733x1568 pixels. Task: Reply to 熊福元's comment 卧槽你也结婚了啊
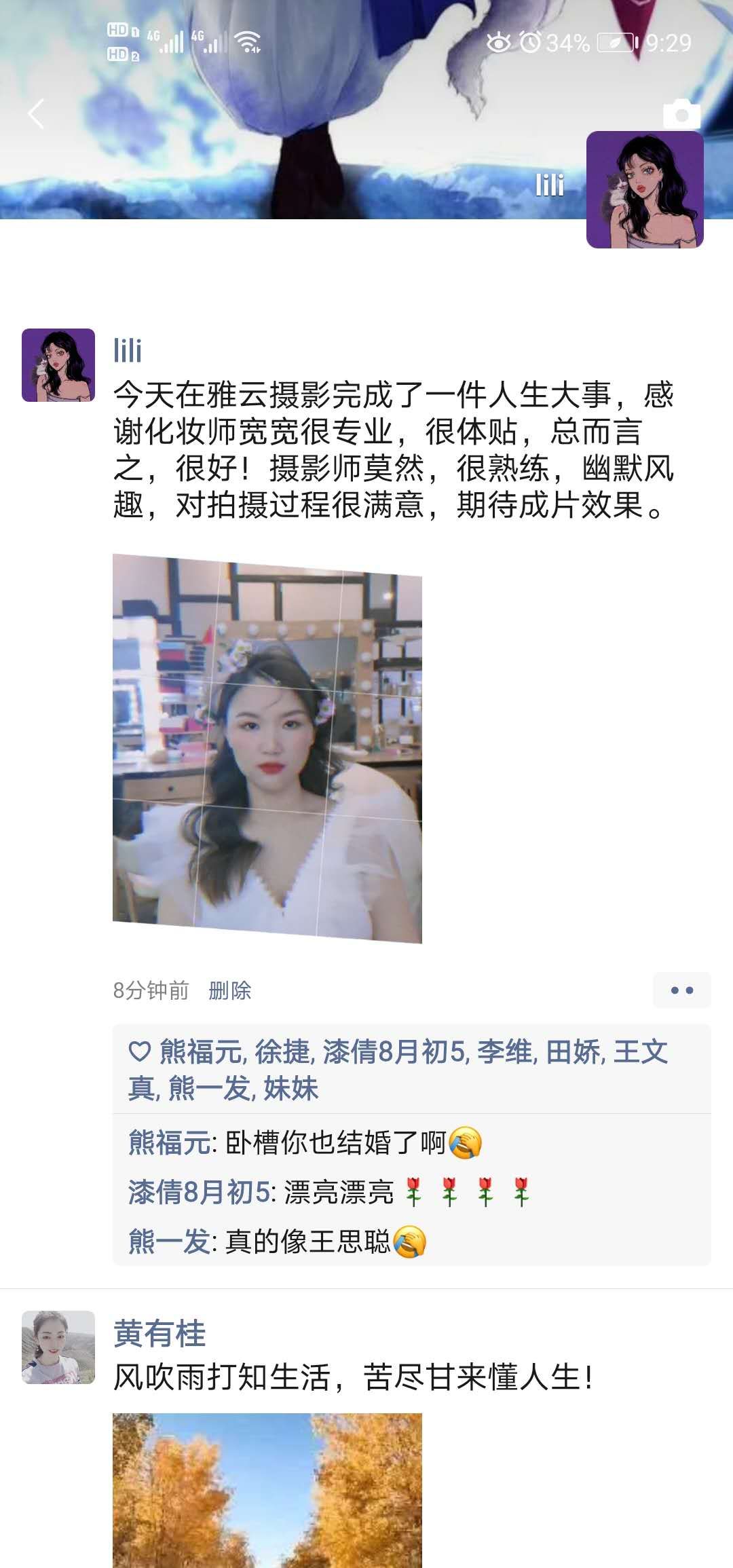pos(335,1142)
